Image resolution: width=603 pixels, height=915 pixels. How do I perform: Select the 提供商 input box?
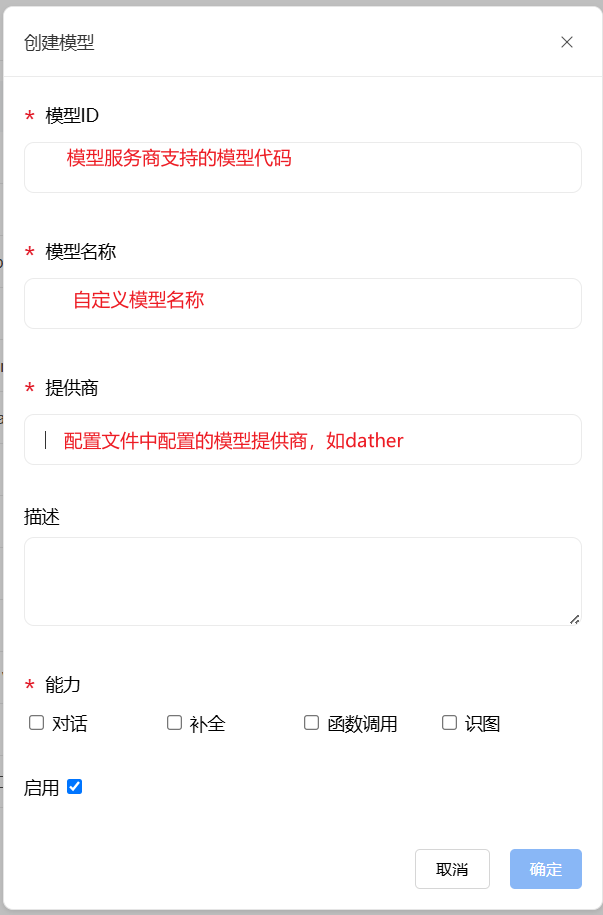click(302, 439)
